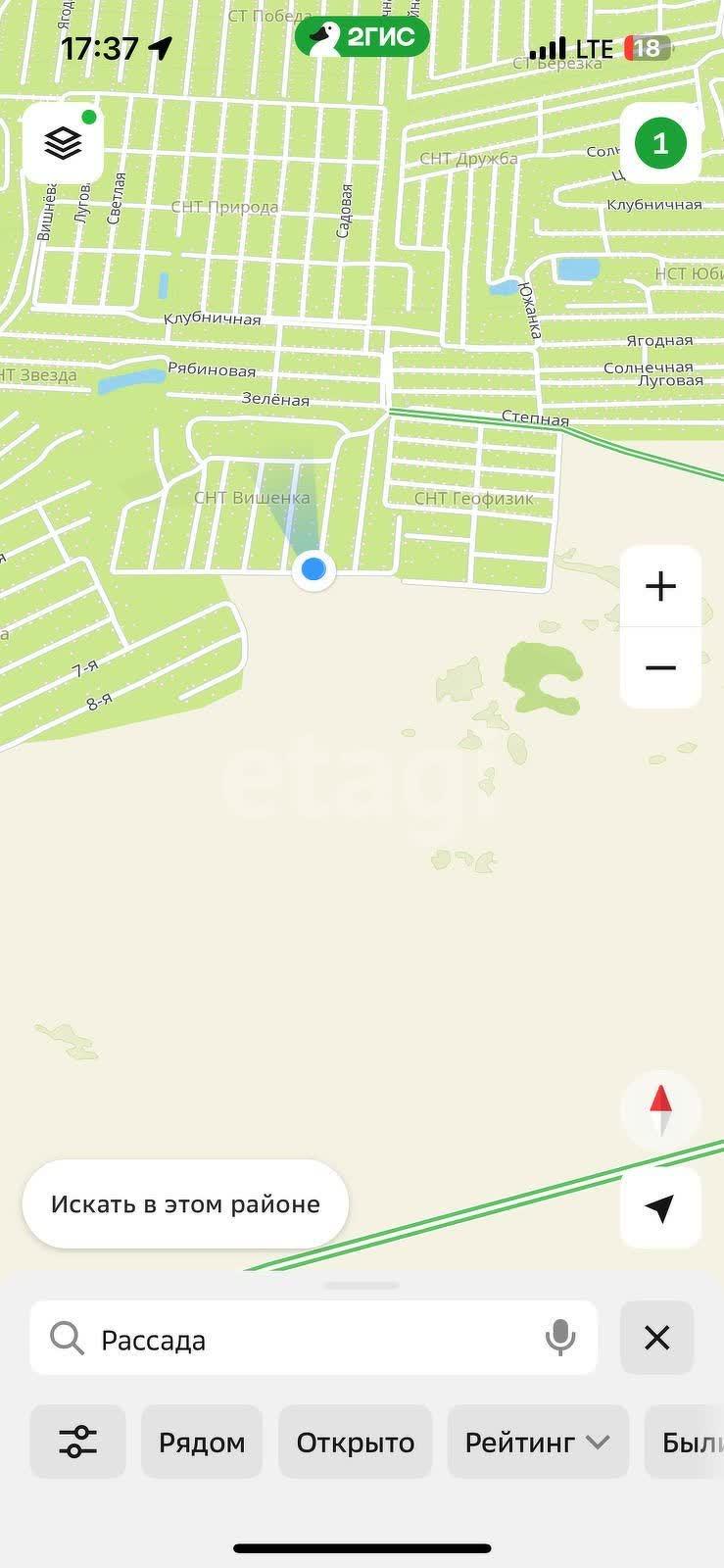Clear the search with the X button

click(657, 1338)
